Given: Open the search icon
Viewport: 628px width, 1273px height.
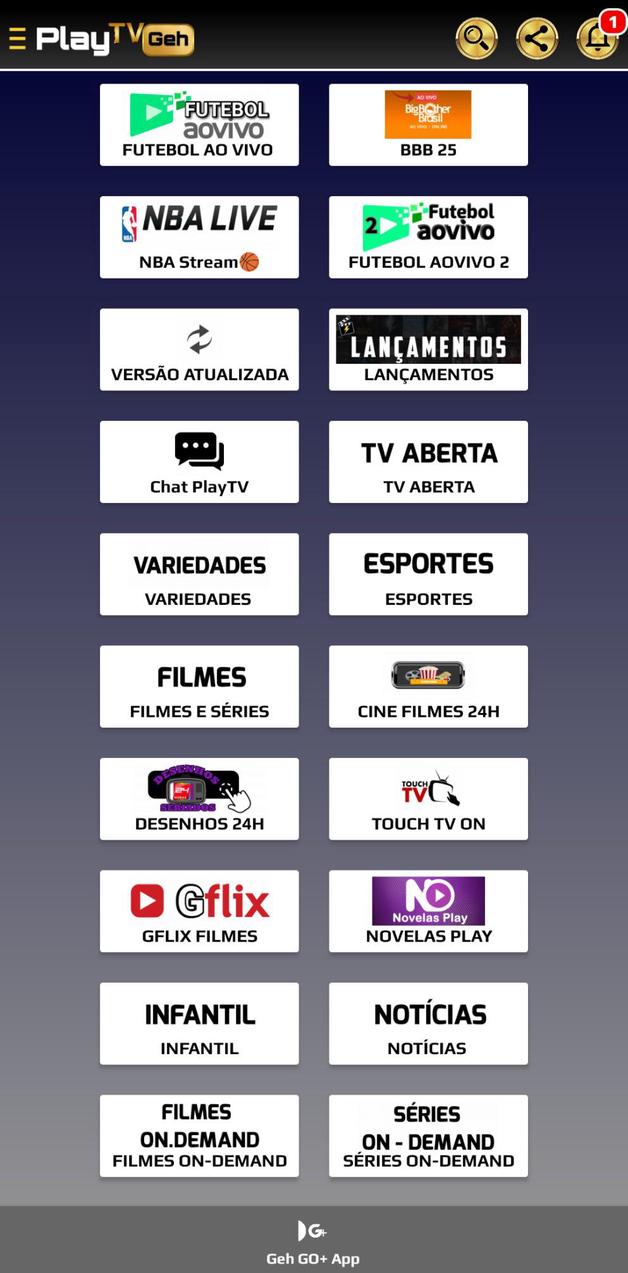Looking at the screenshot, I should point(477,39).
